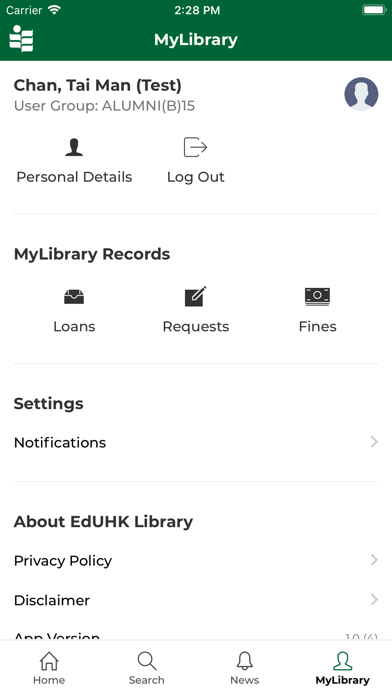View my Loans records
392x696 pixels.
(74, 311)
